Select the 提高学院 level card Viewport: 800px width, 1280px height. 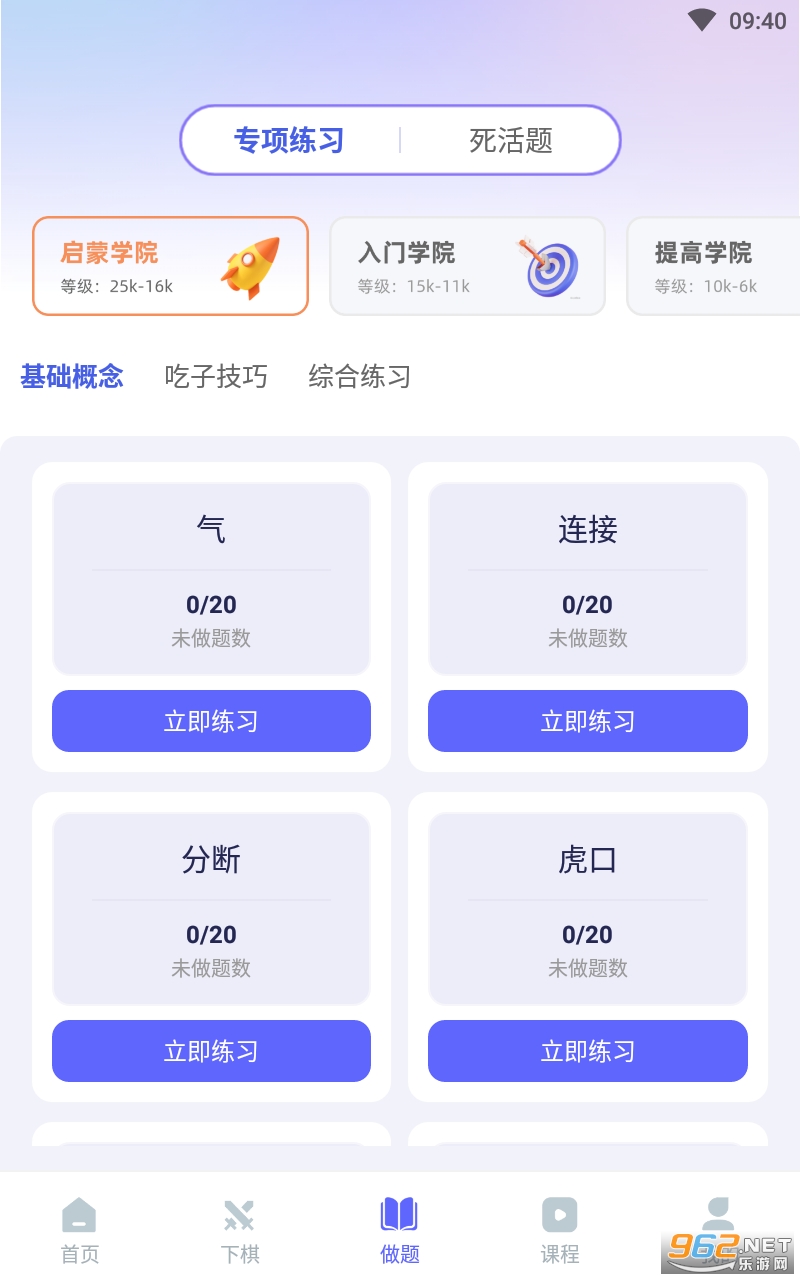pos(712,266)
